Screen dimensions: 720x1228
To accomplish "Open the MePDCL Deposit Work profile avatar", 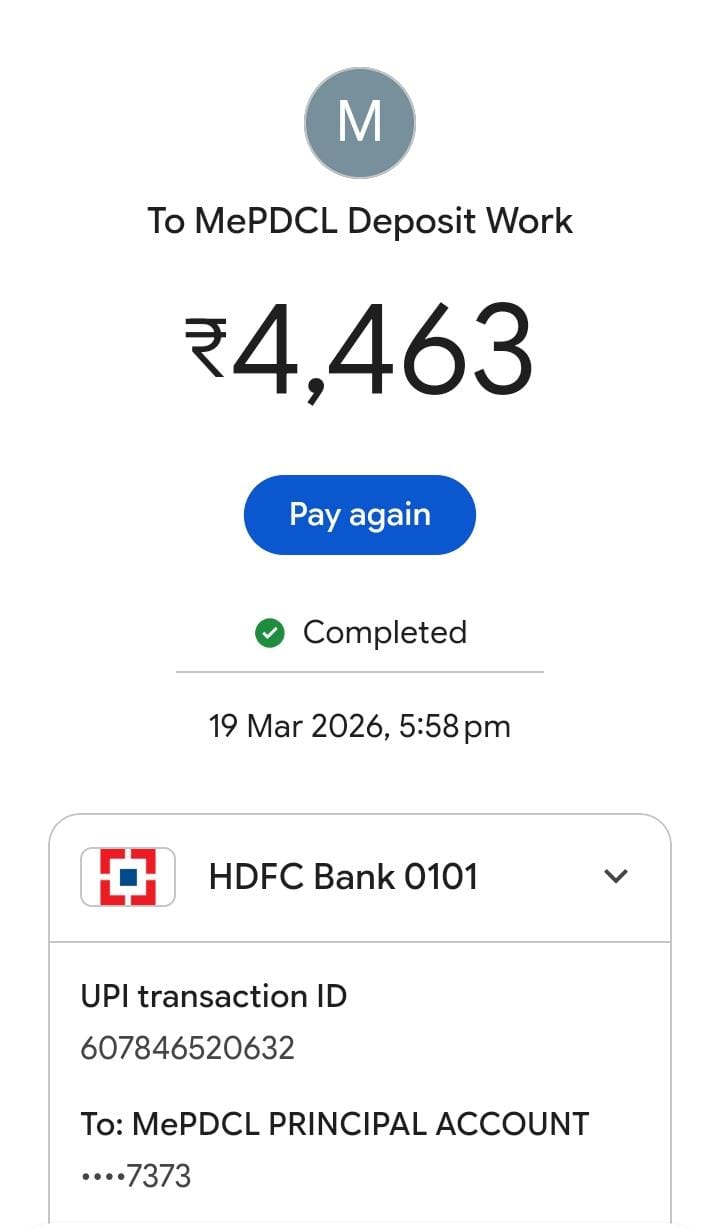I will (x=360, y=123).
